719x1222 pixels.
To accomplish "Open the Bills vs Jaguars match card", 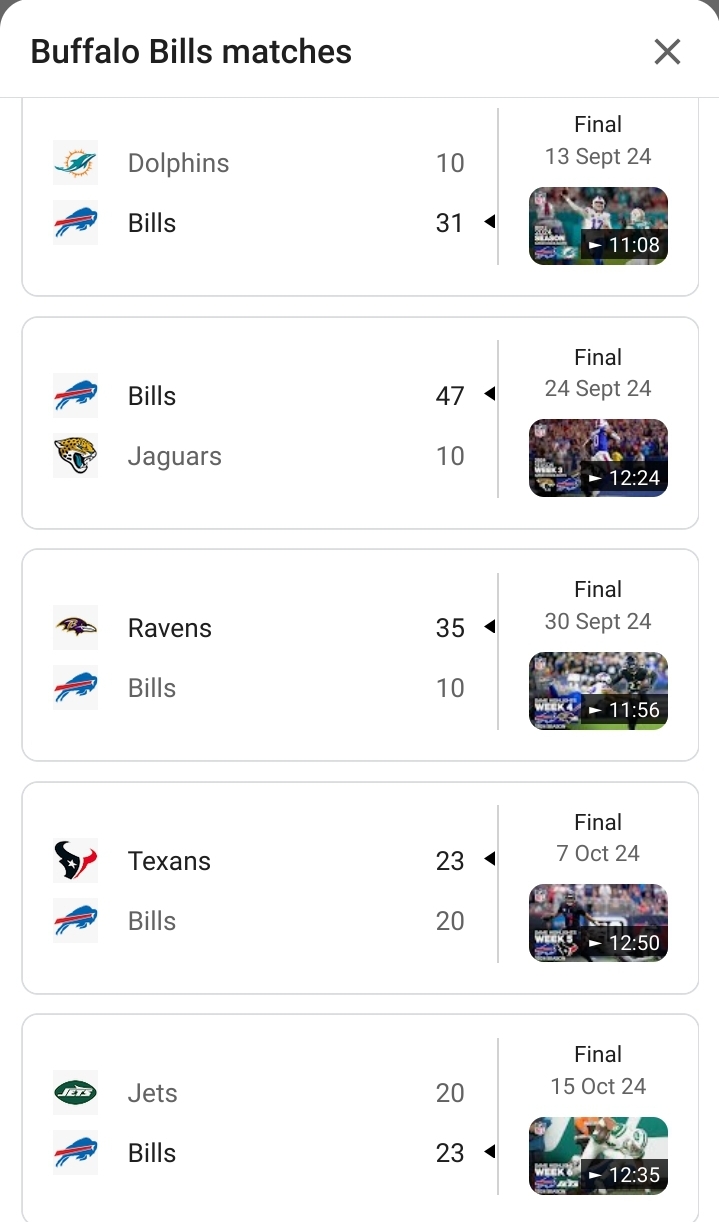I will click(360, 423).
